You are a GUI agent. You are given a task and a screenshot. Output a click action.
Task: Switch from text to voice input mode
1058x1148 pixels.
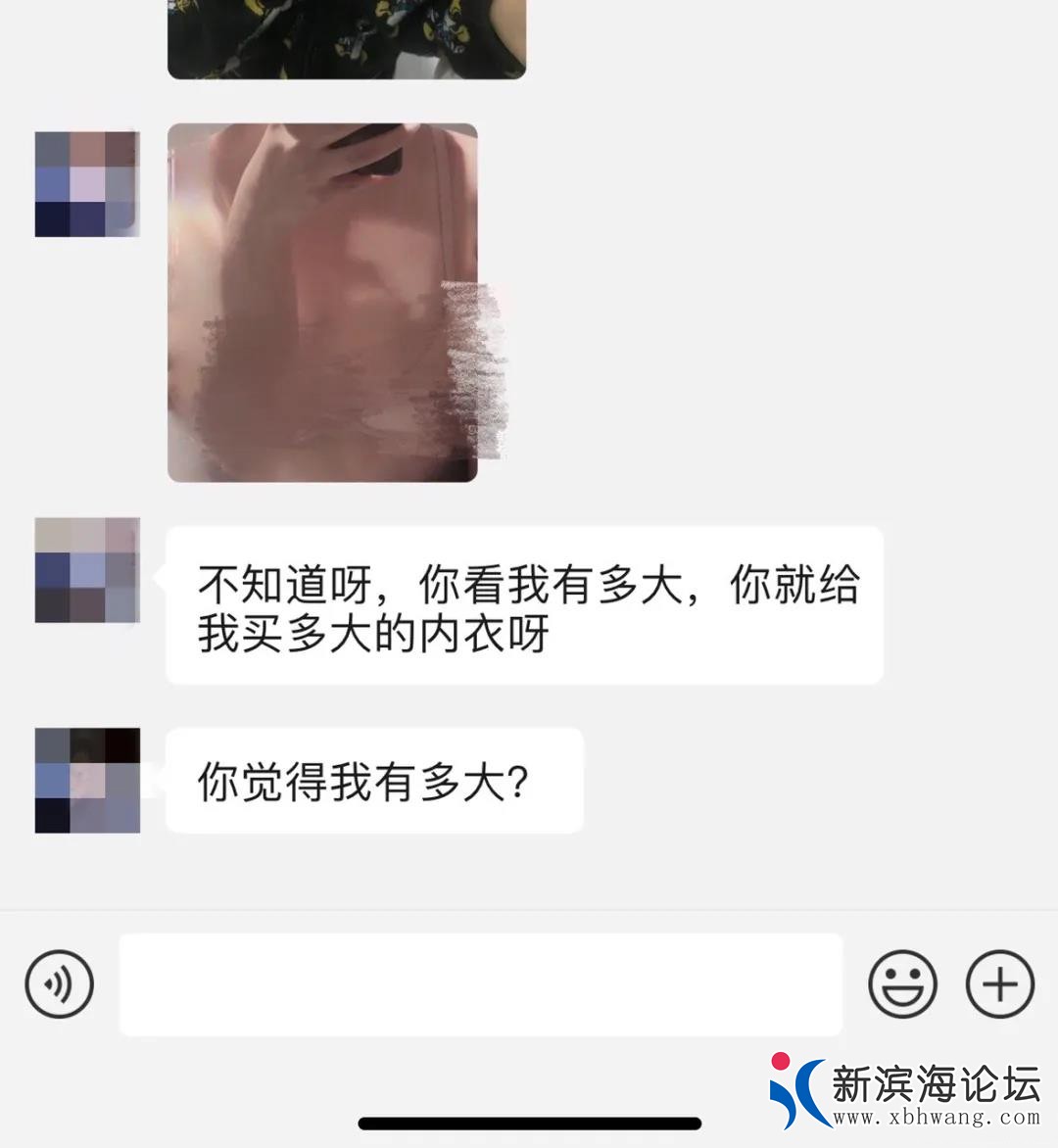tap(59, 985)
